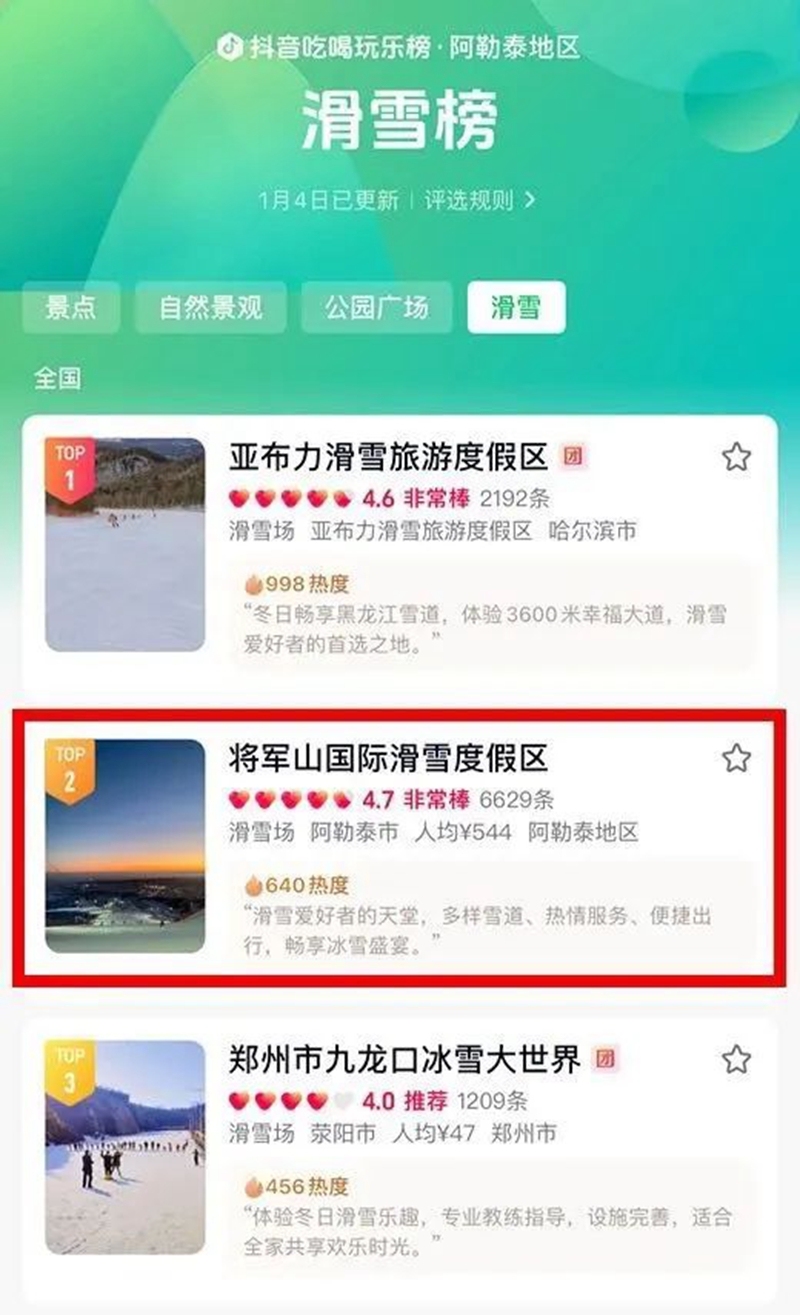The height and width of the screenshot is (1315, 800).
Task: Switch to the 景点 tab
Action: click(x=71, y=307)
